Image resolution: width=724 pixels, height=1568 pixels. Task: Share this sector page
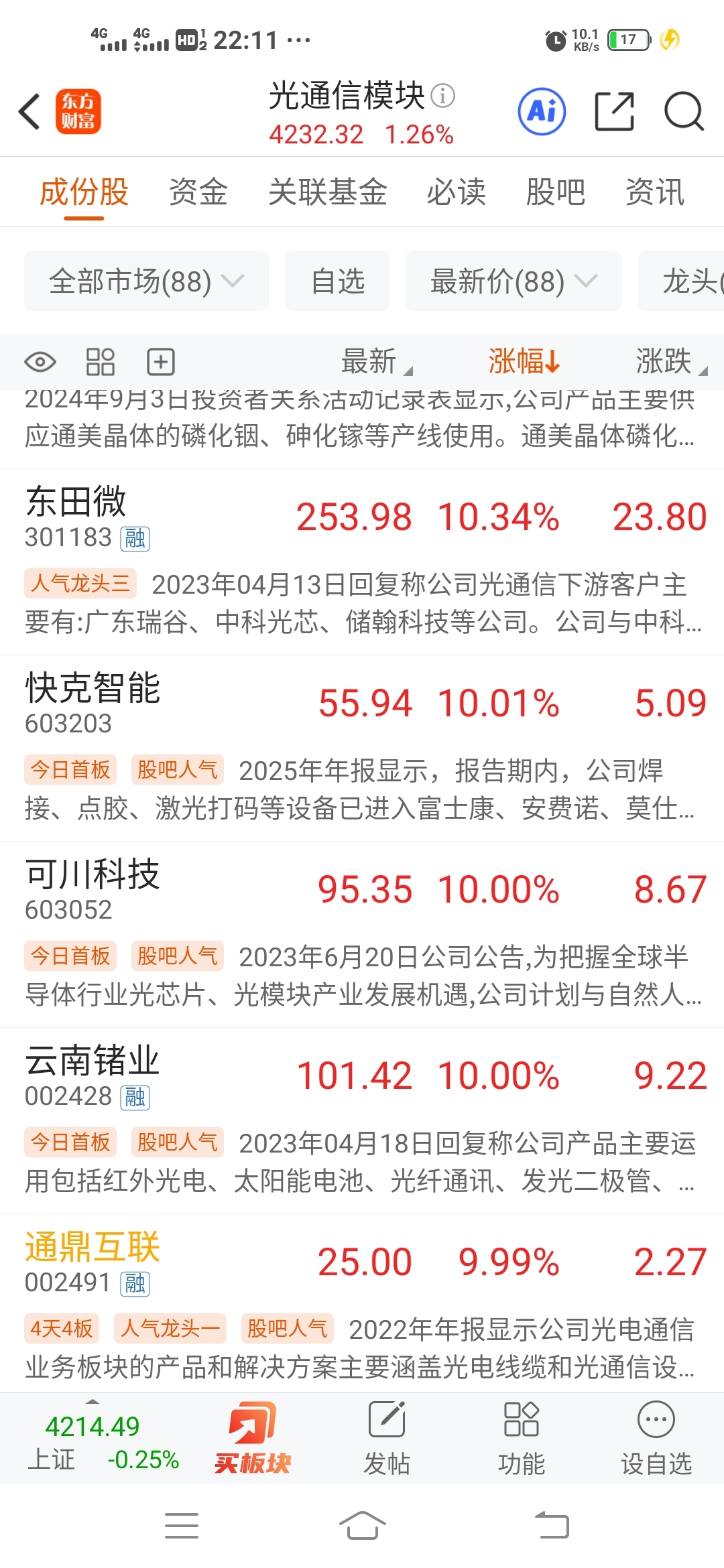[615, 111]
